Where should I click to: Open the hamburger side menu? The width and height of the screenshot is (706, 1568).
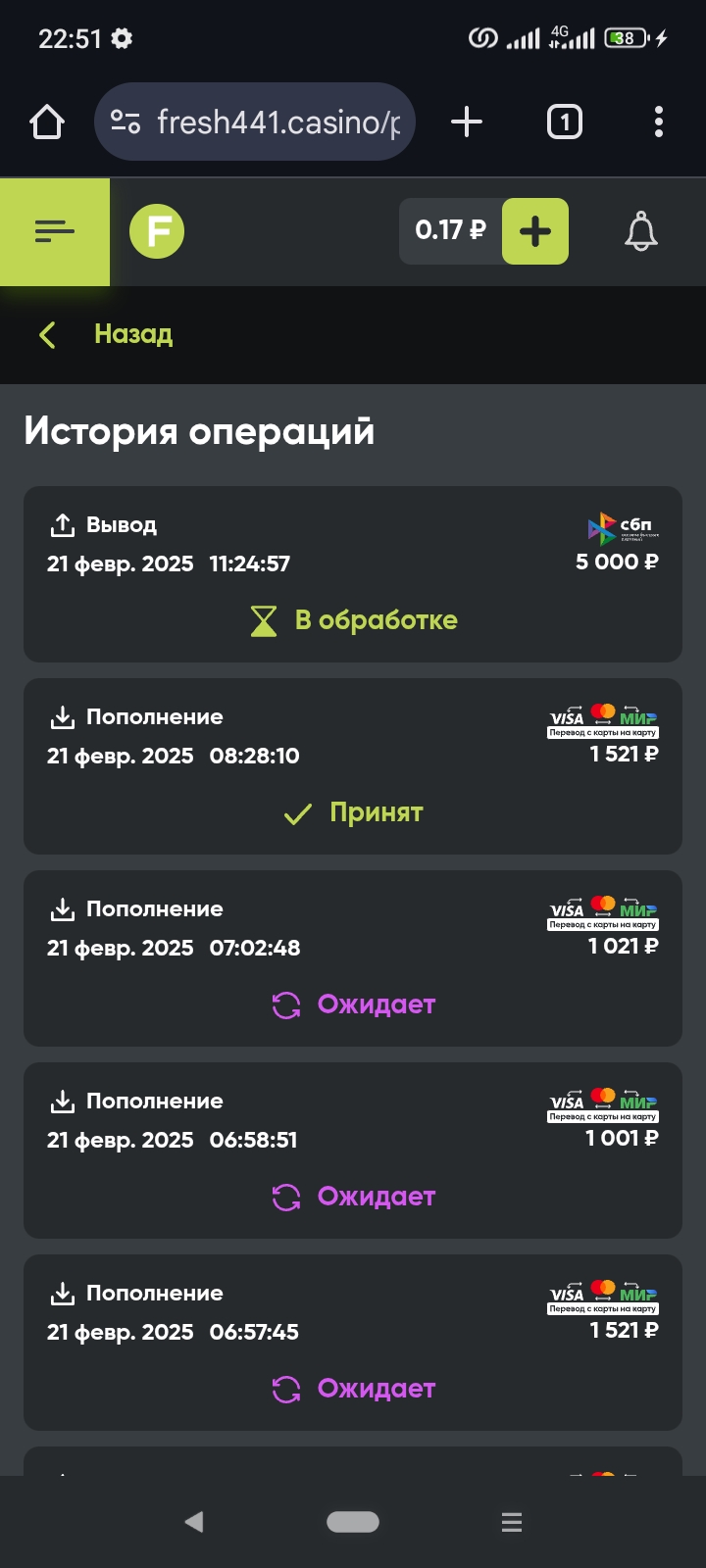click(x=55, y=231)
